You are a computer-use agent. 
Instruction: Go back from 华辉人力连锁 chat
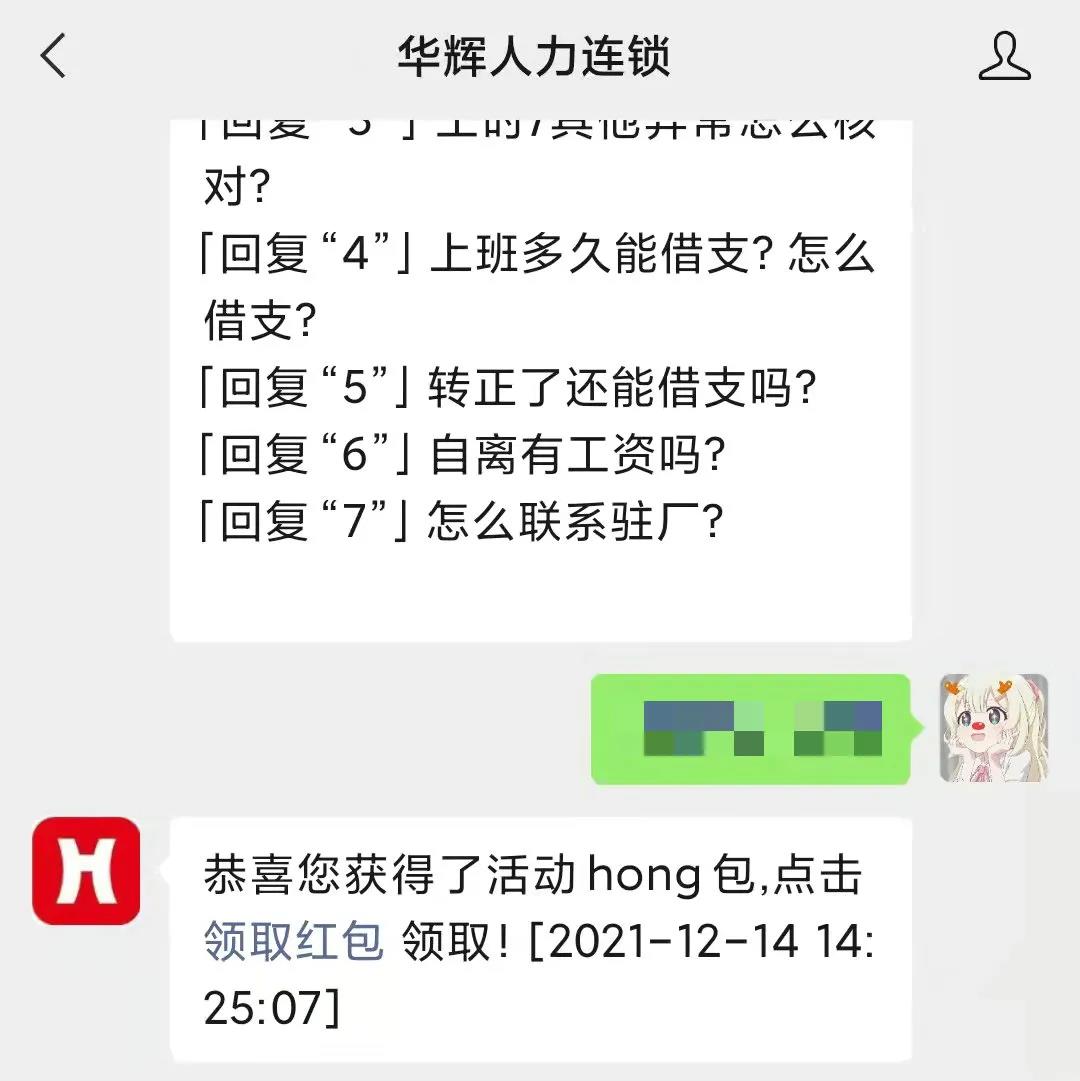click(x=54, y=56)
